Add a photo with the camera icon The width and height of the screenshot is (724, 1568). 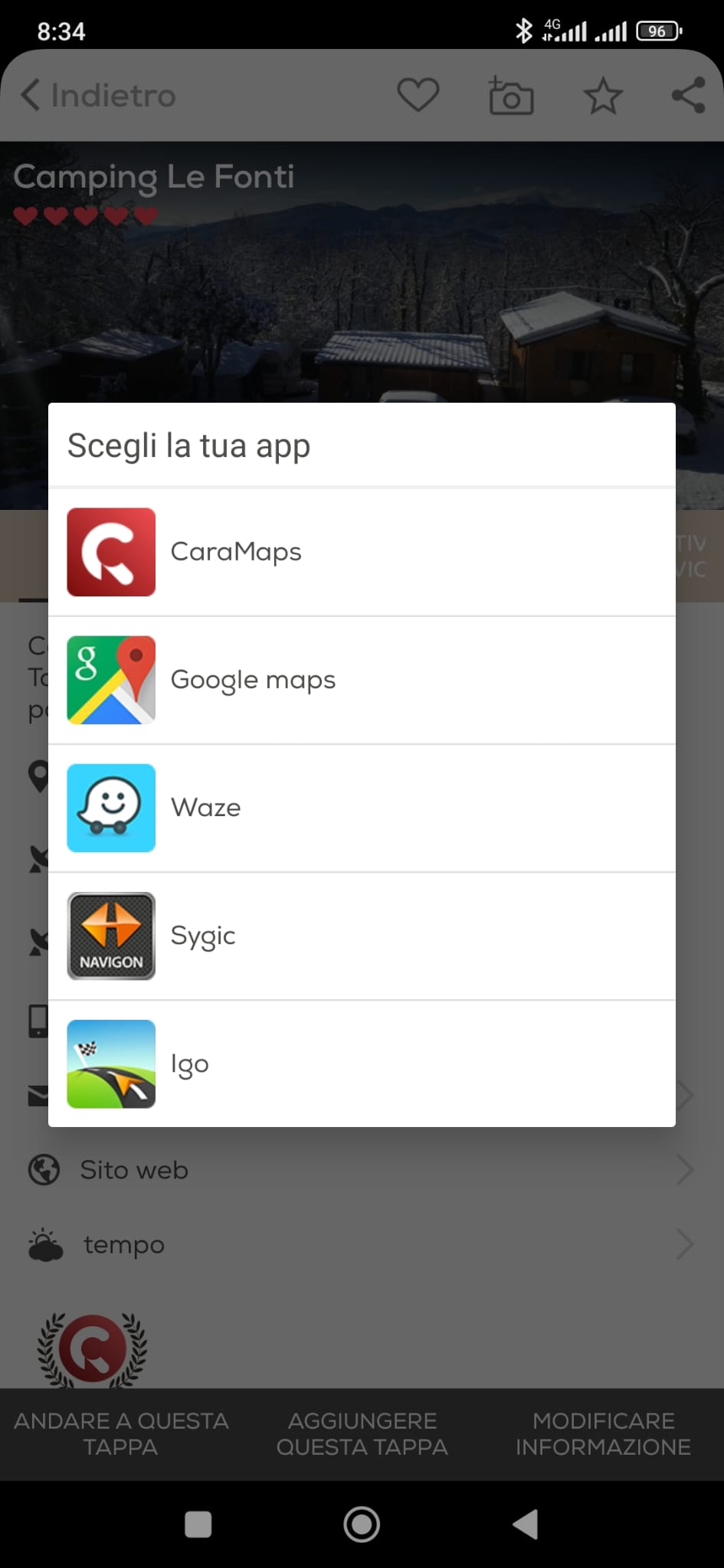point(511,96)
